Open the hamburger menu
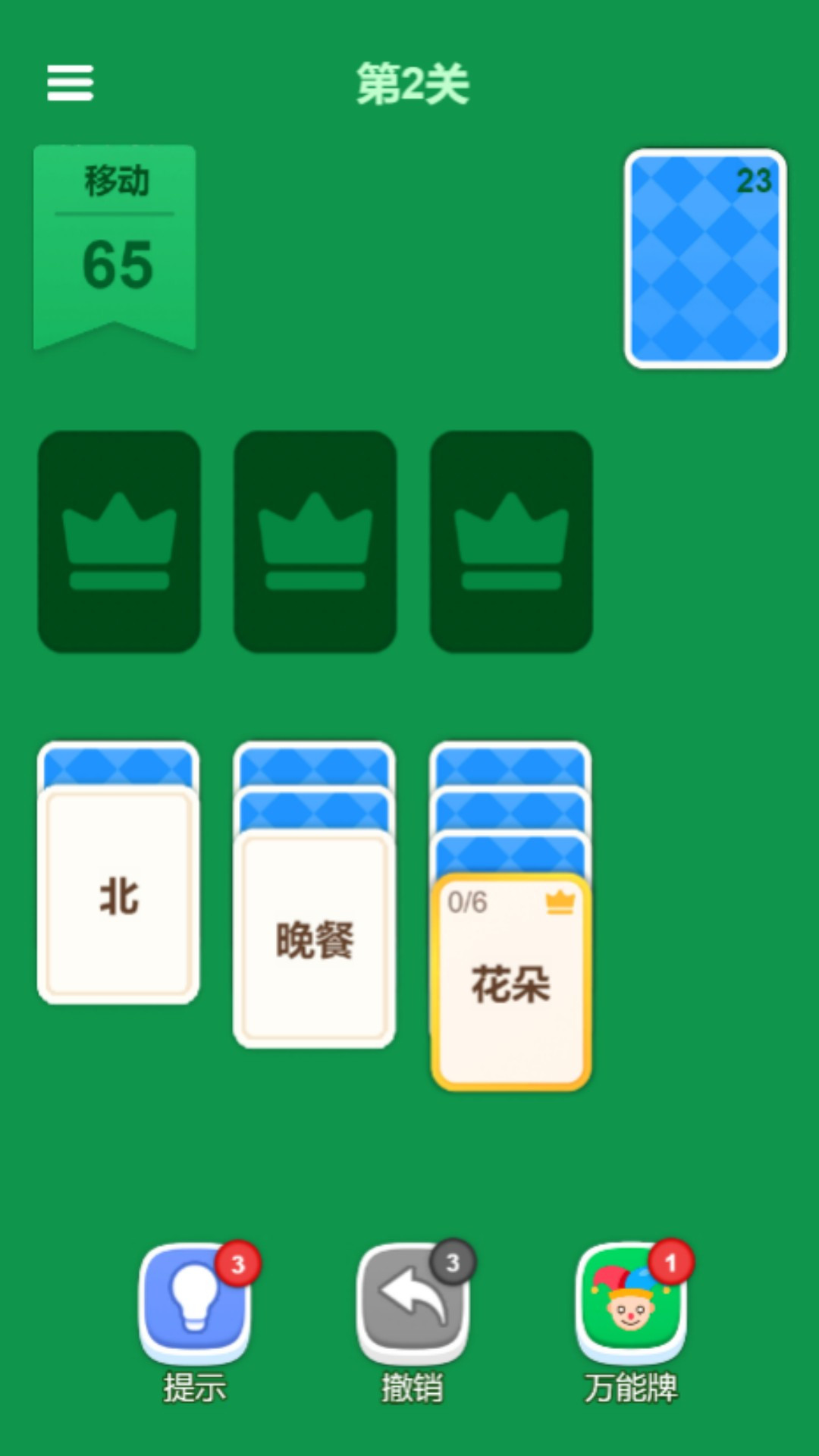 click(70, 83)
